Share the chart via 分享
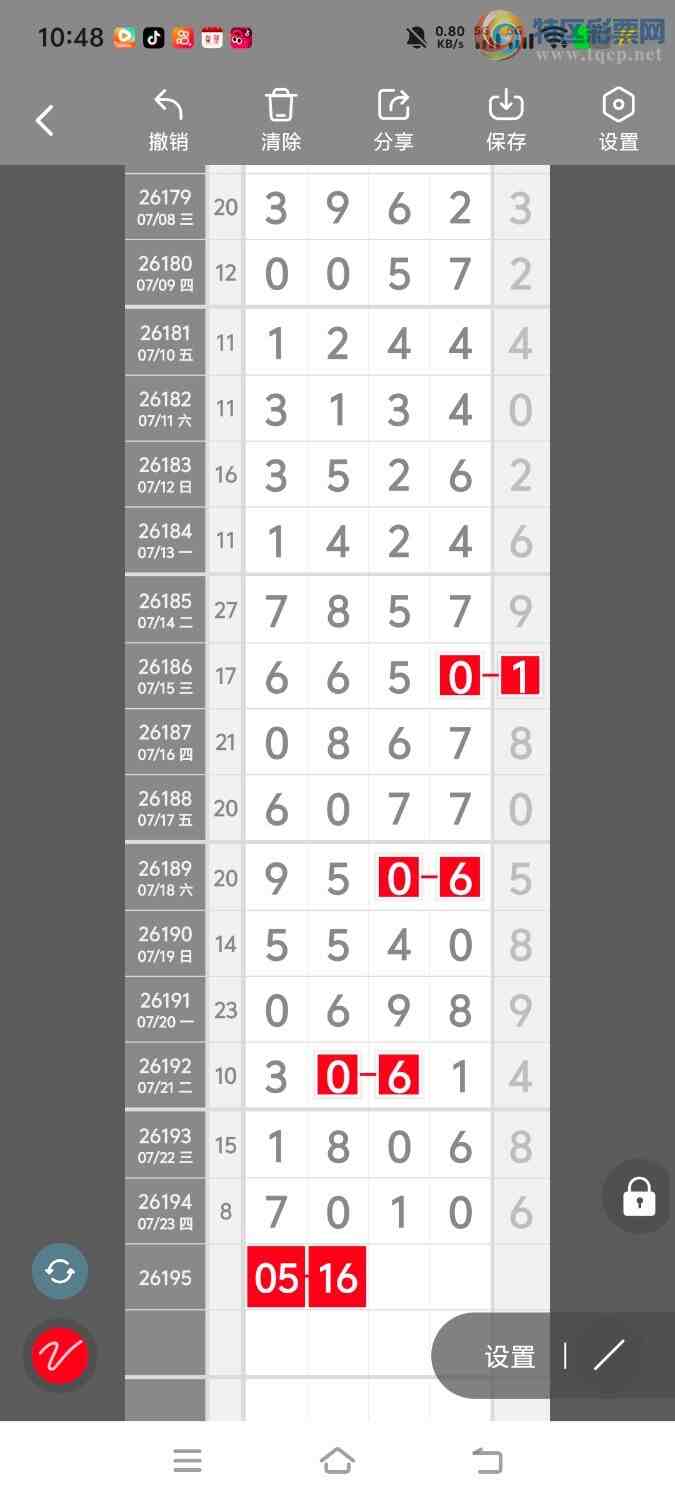Viewport: 675px width, 1500px height. point(393,121)
